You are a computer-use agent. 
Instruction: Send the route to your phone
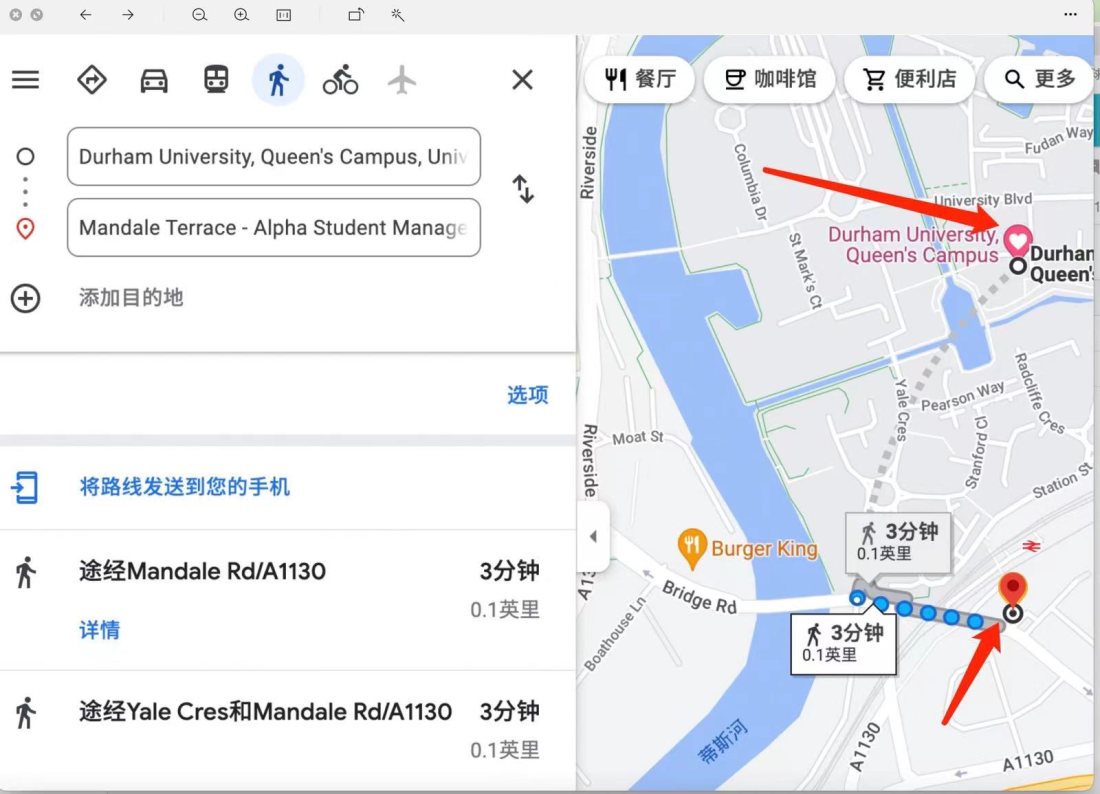tap(184, 487)
